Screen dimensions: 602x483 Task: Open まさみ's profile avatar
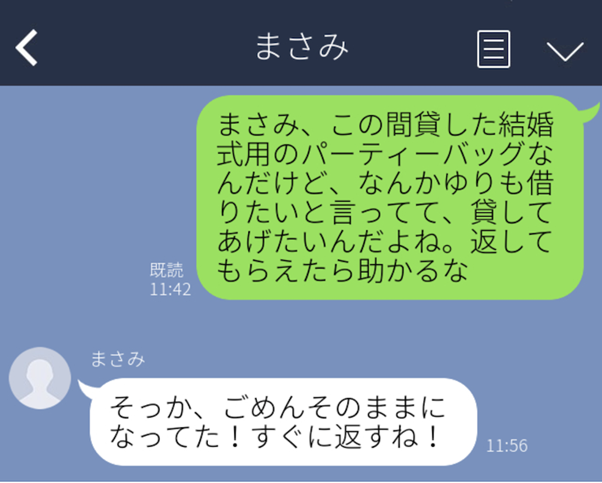pyautogui.click(x=40, y=378)
